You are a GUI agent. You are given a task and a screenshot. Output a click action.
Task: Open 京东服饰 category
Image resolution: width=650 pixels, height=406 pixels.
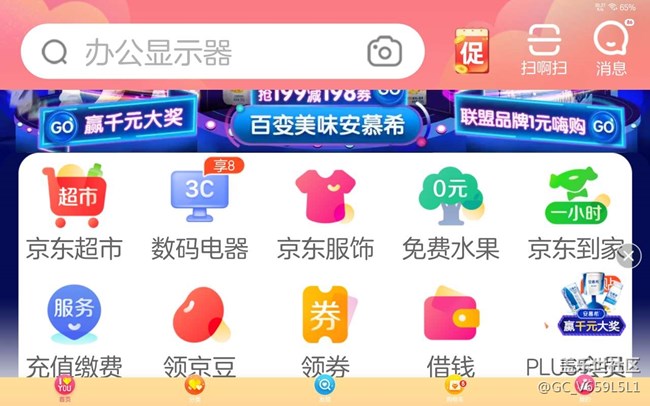[325, 215]
